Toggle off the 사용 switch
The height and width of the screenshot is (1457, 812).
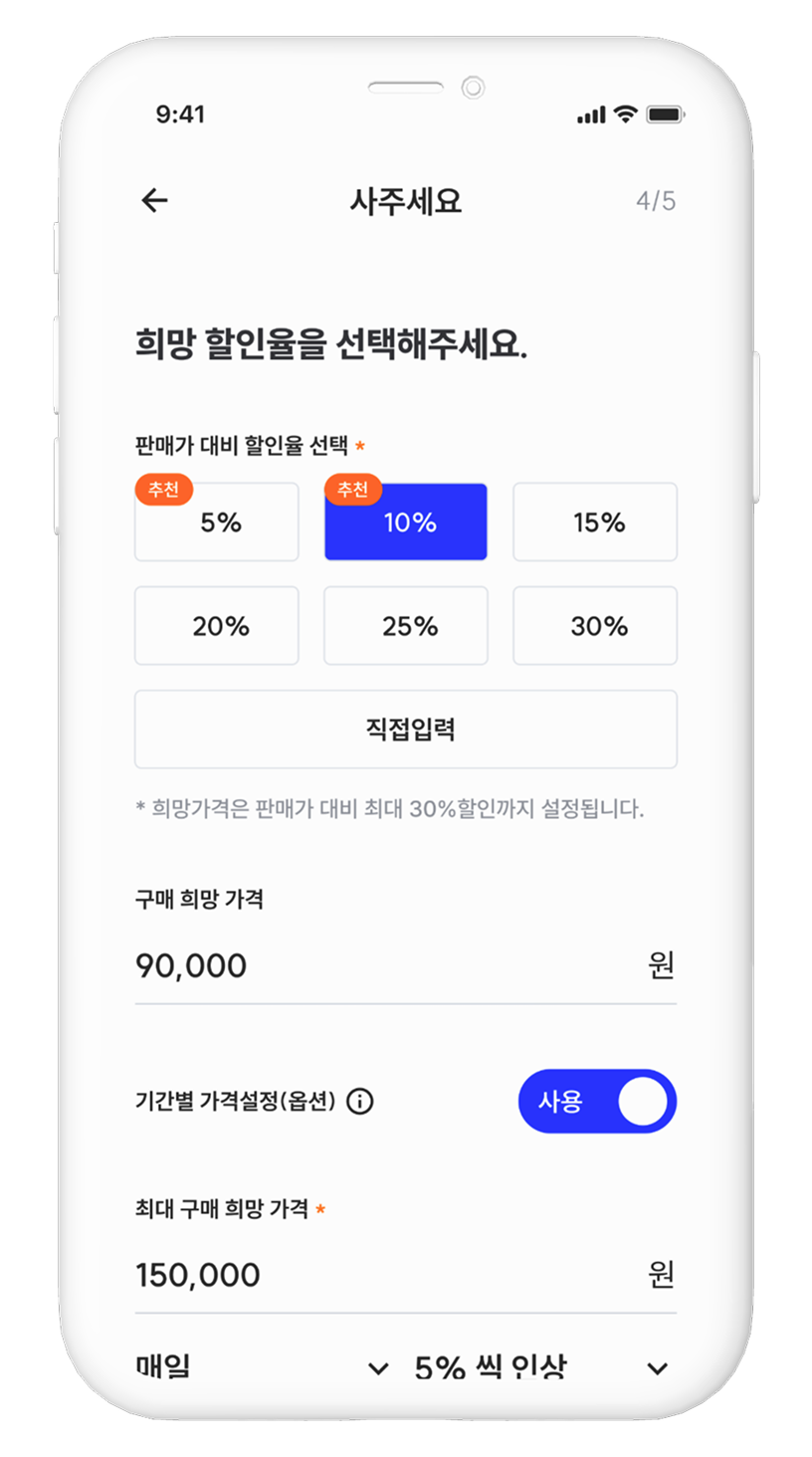(x=597, y=1102)
